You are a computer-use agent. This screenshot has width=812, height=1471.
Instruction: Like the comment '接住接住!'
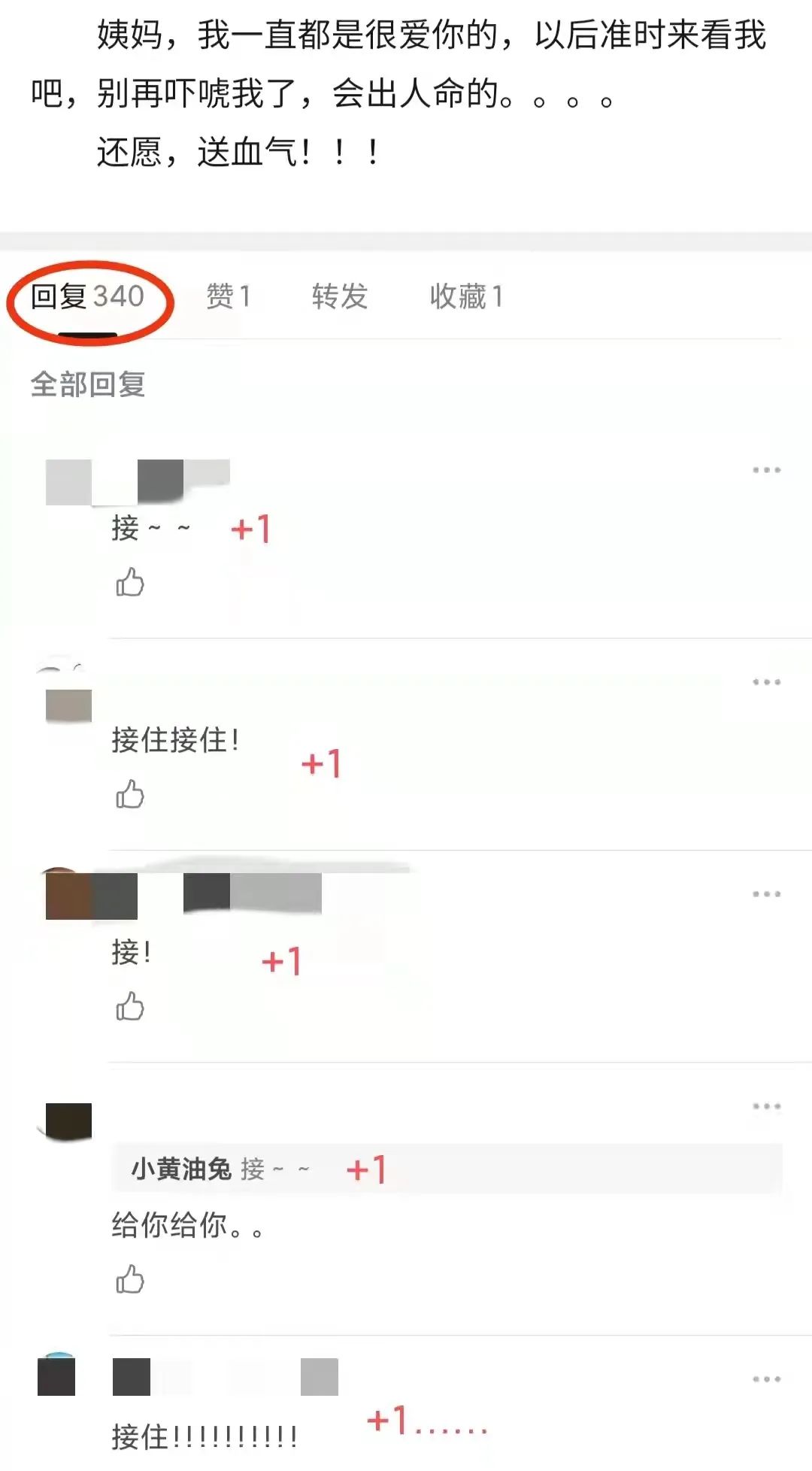pos(130,794)
